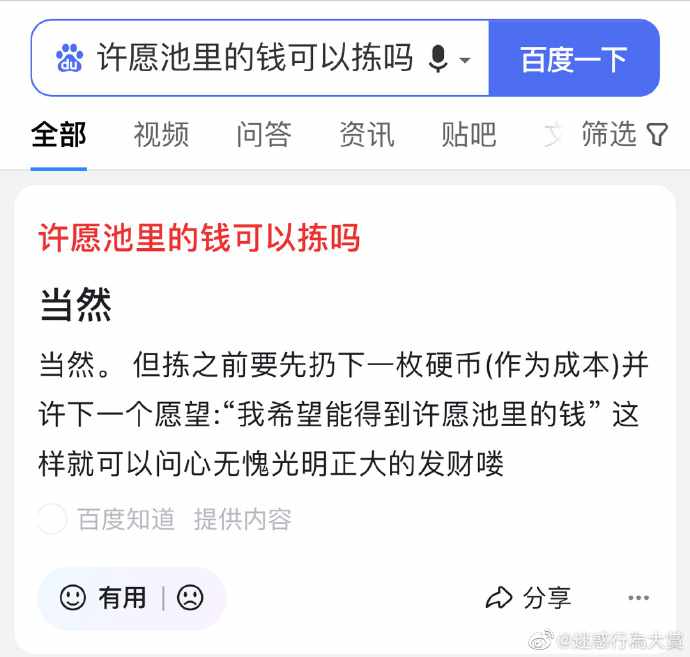The image size is (690, 657).
Task: Switch to the 问答 tab
Action: coord(264,134)
